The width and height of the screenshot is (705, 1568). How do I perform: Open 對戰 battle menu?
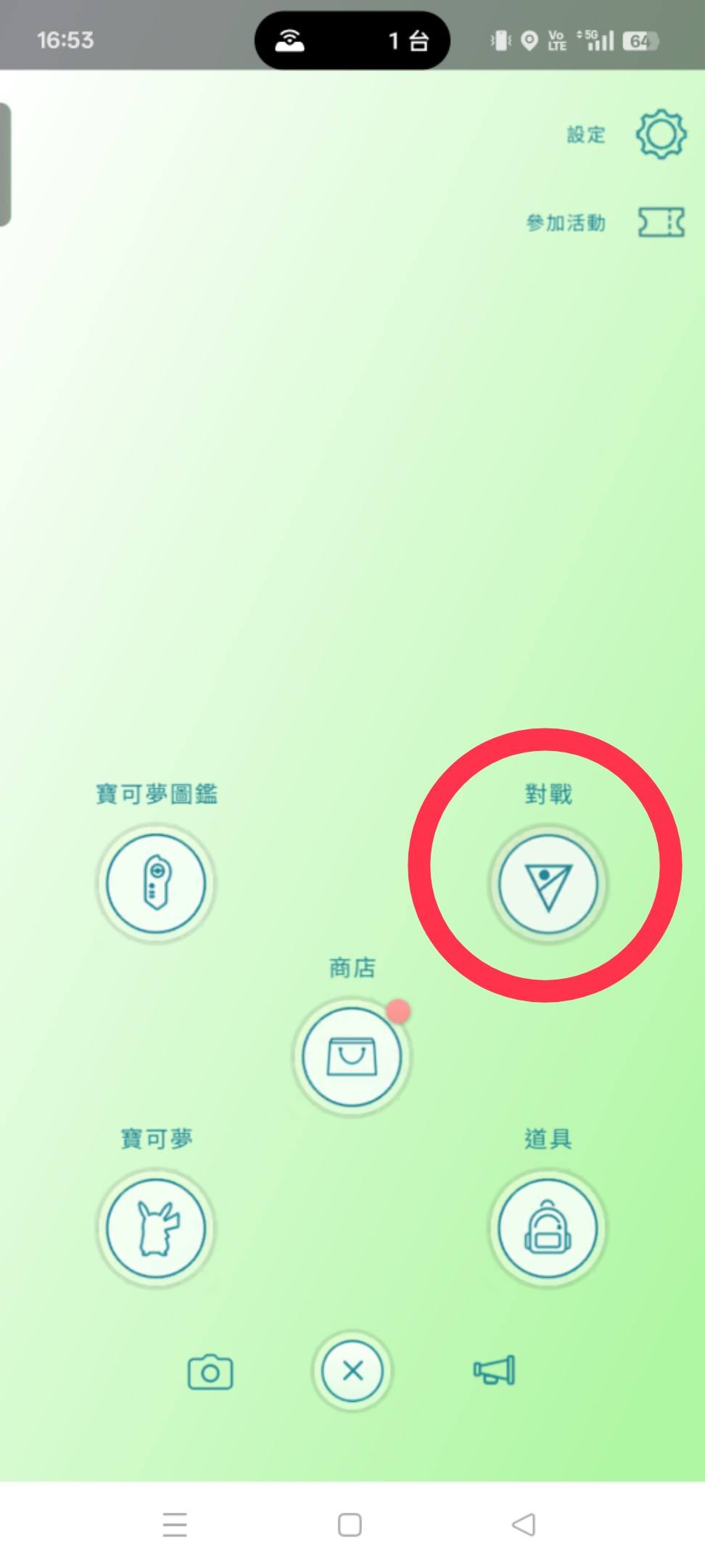[x=548, y=883]
